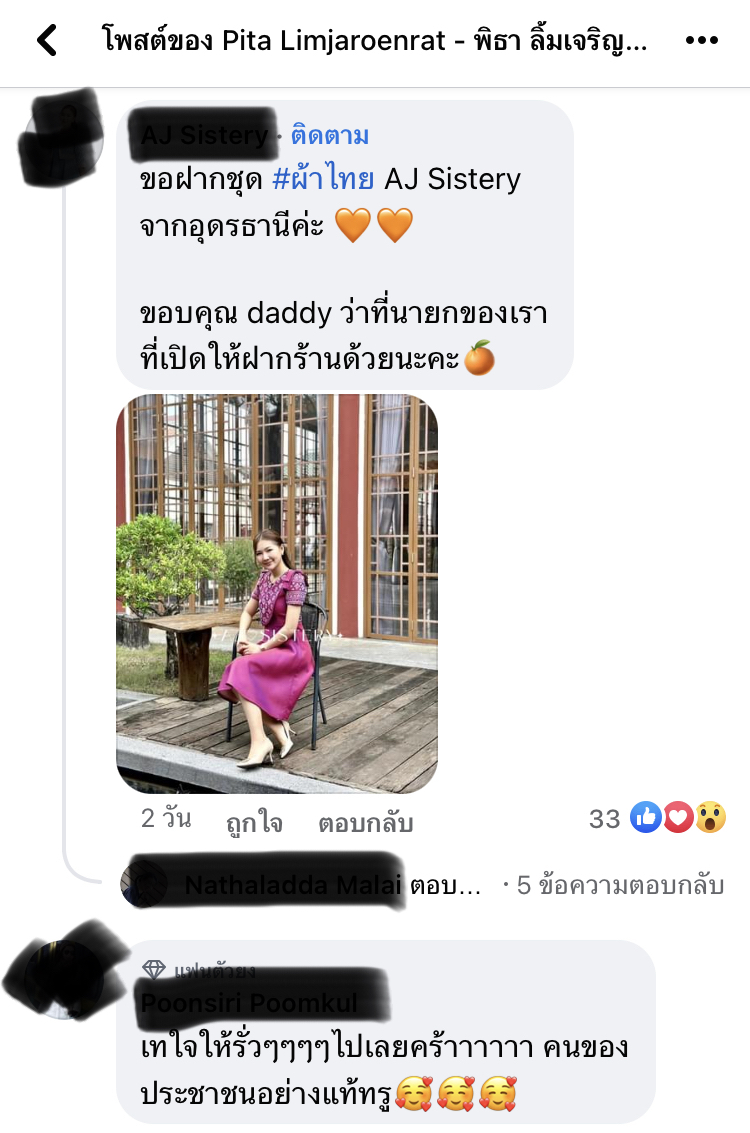View reactions on AJ Sistery's comment

click(676, 819)
